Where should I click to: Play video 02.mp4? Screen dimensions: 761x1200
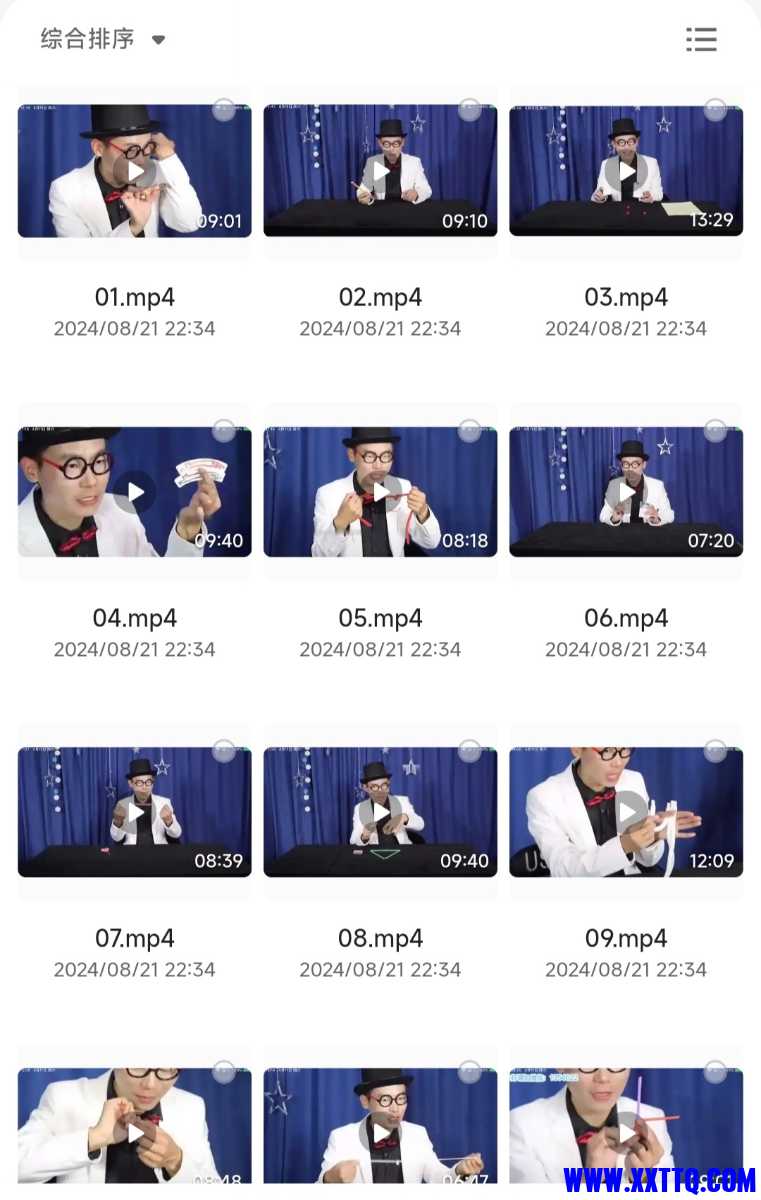pyautogui.click(x=380, y=171)
